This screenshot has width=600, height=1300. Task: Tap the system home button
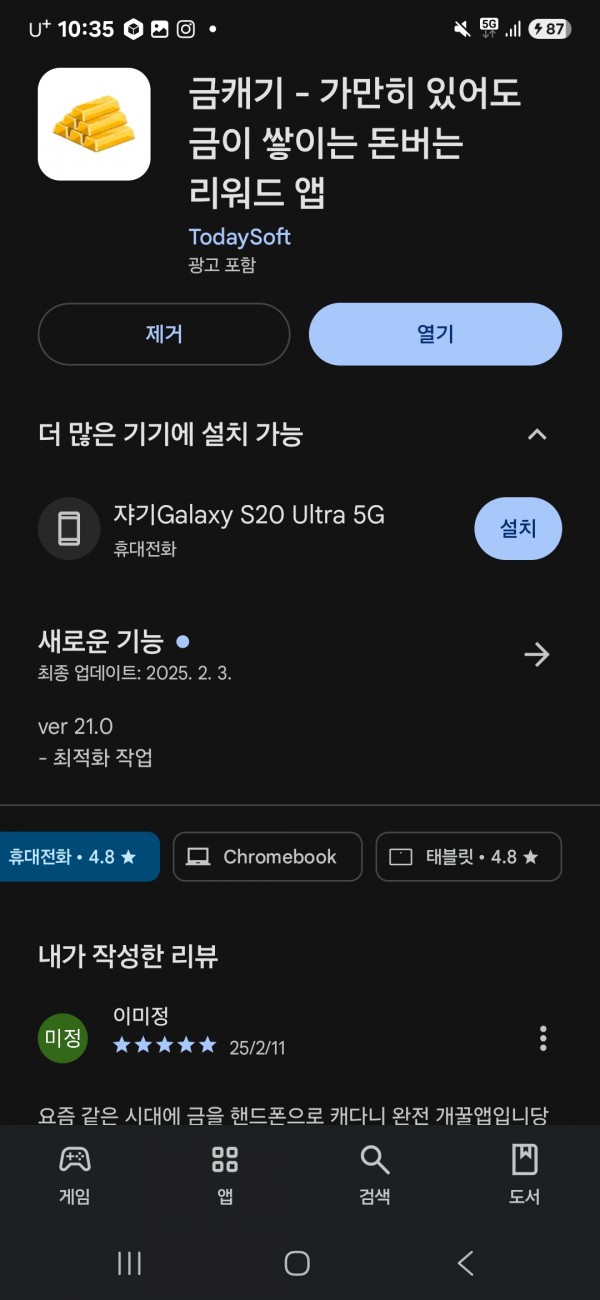[297, 1263]
